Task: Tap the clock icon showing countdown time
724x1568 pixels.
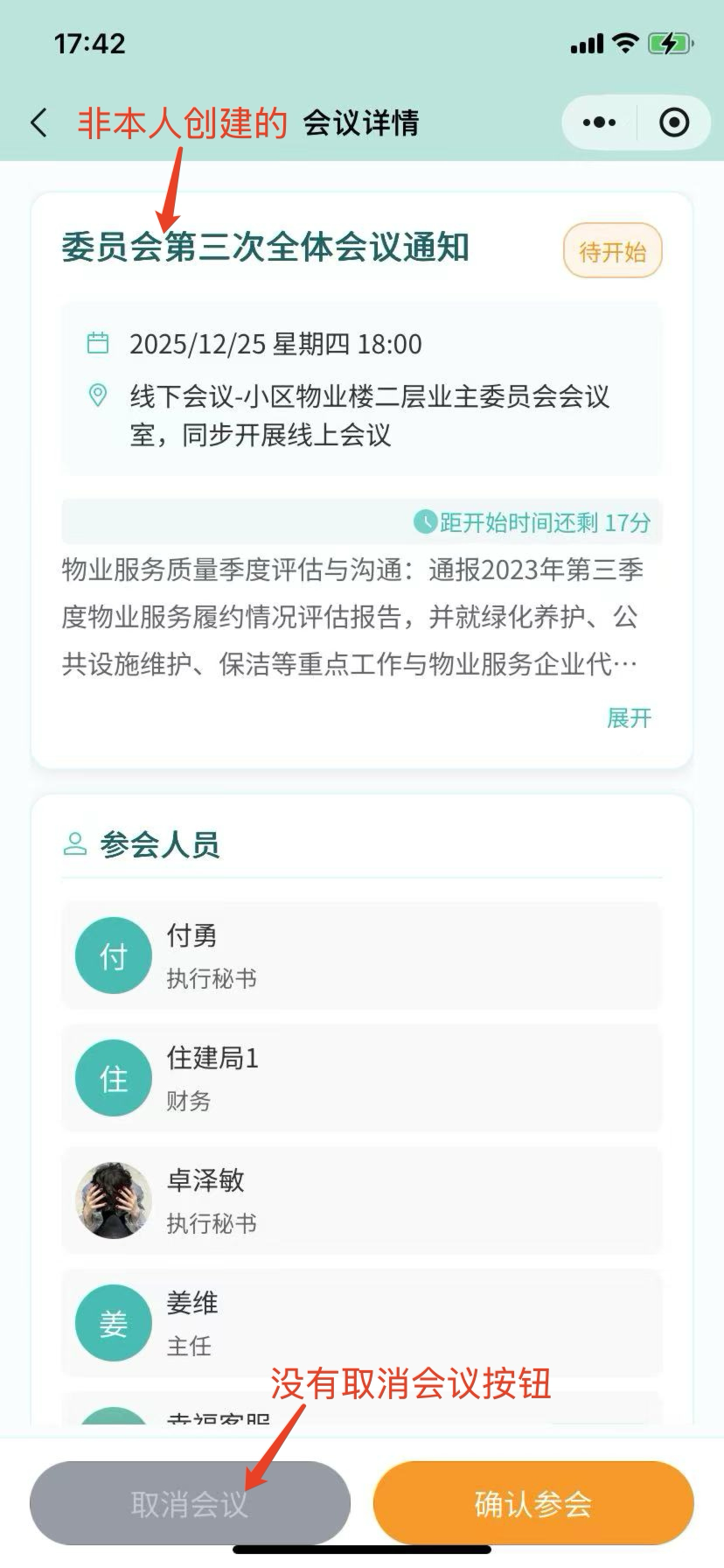Action: point(426,522)
